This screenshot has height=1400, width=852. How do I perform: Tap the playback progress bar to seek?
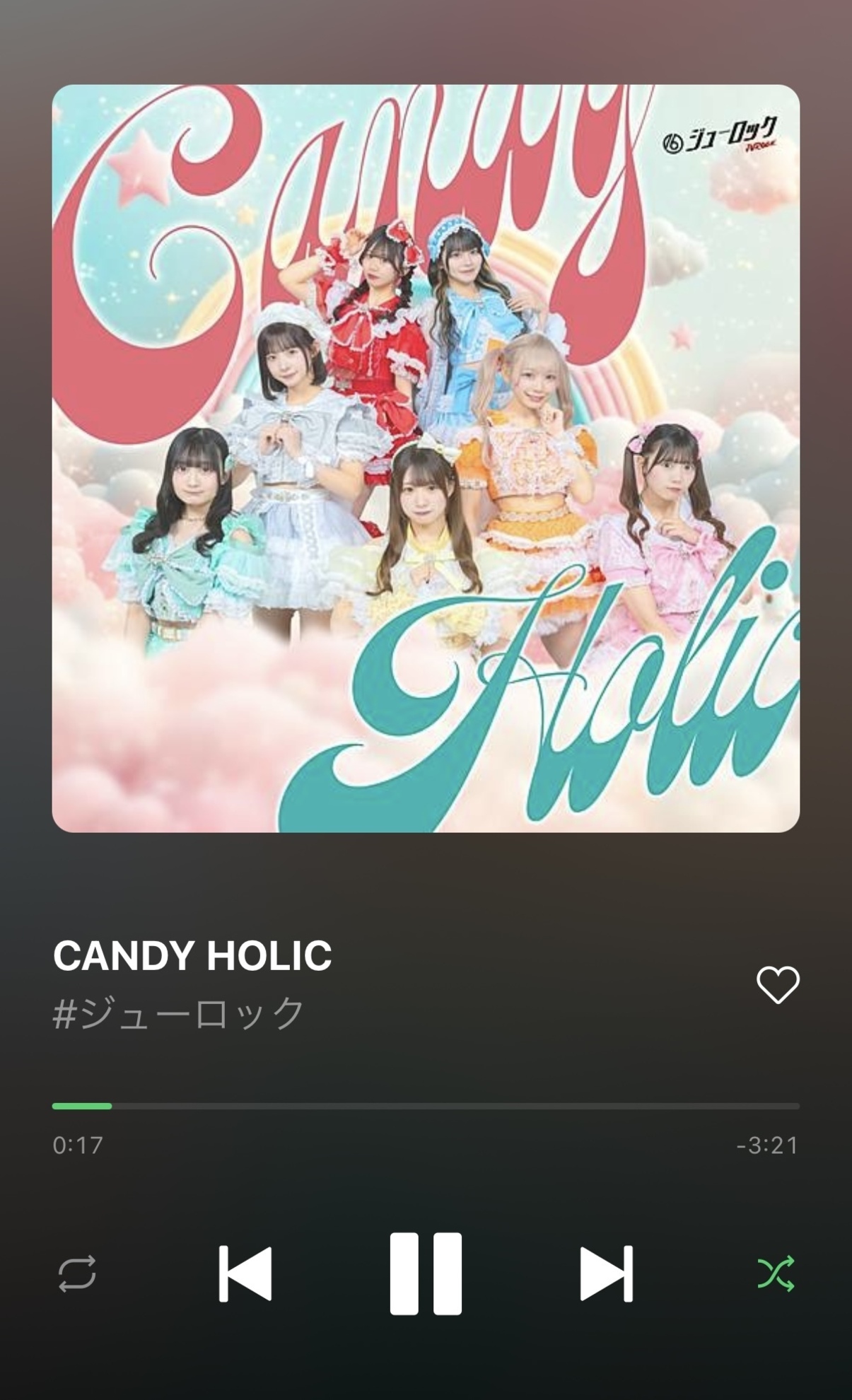click(426, 1106)
